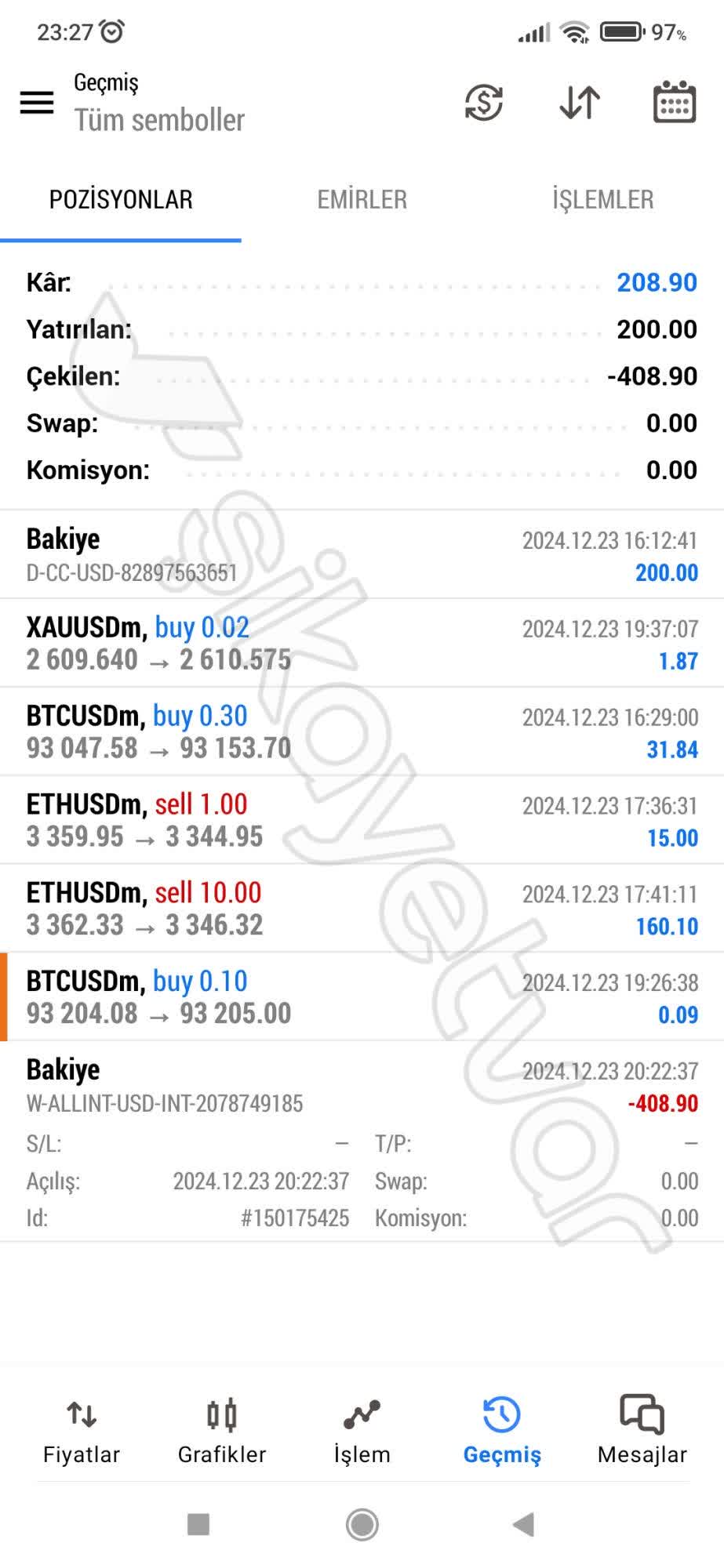Switch to the EMİRLER tab

coord(362,200)
